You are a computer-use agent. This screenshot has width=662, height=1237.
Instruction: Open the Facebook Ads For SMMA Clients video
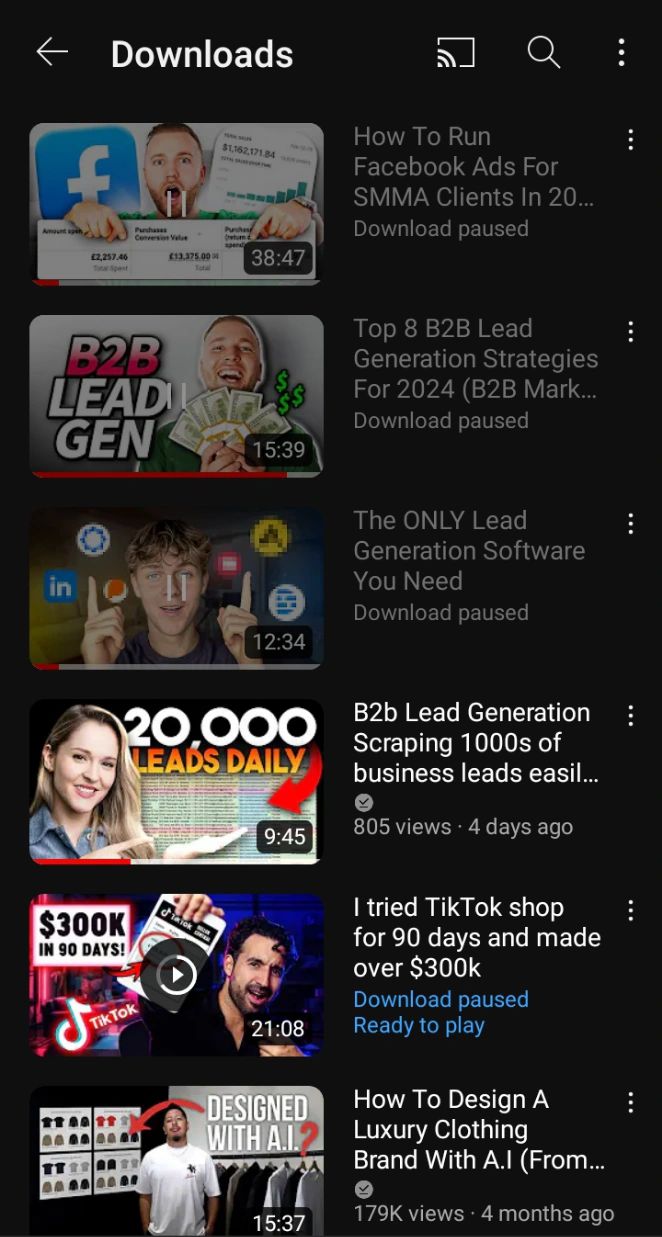176,204
